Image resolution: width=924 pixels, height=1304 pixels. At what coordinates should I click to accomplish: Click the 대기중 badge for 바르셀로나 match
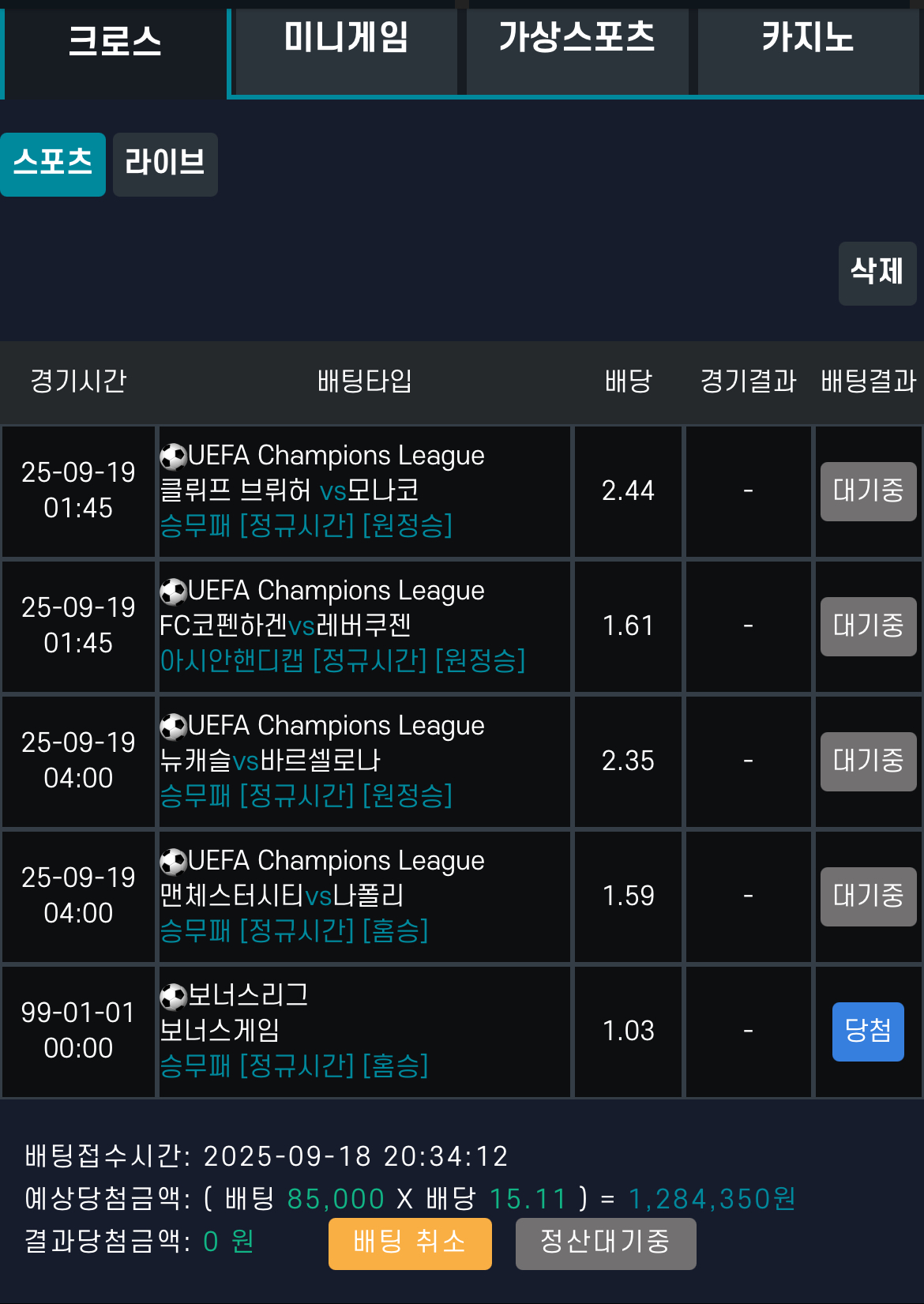[868, 761]
